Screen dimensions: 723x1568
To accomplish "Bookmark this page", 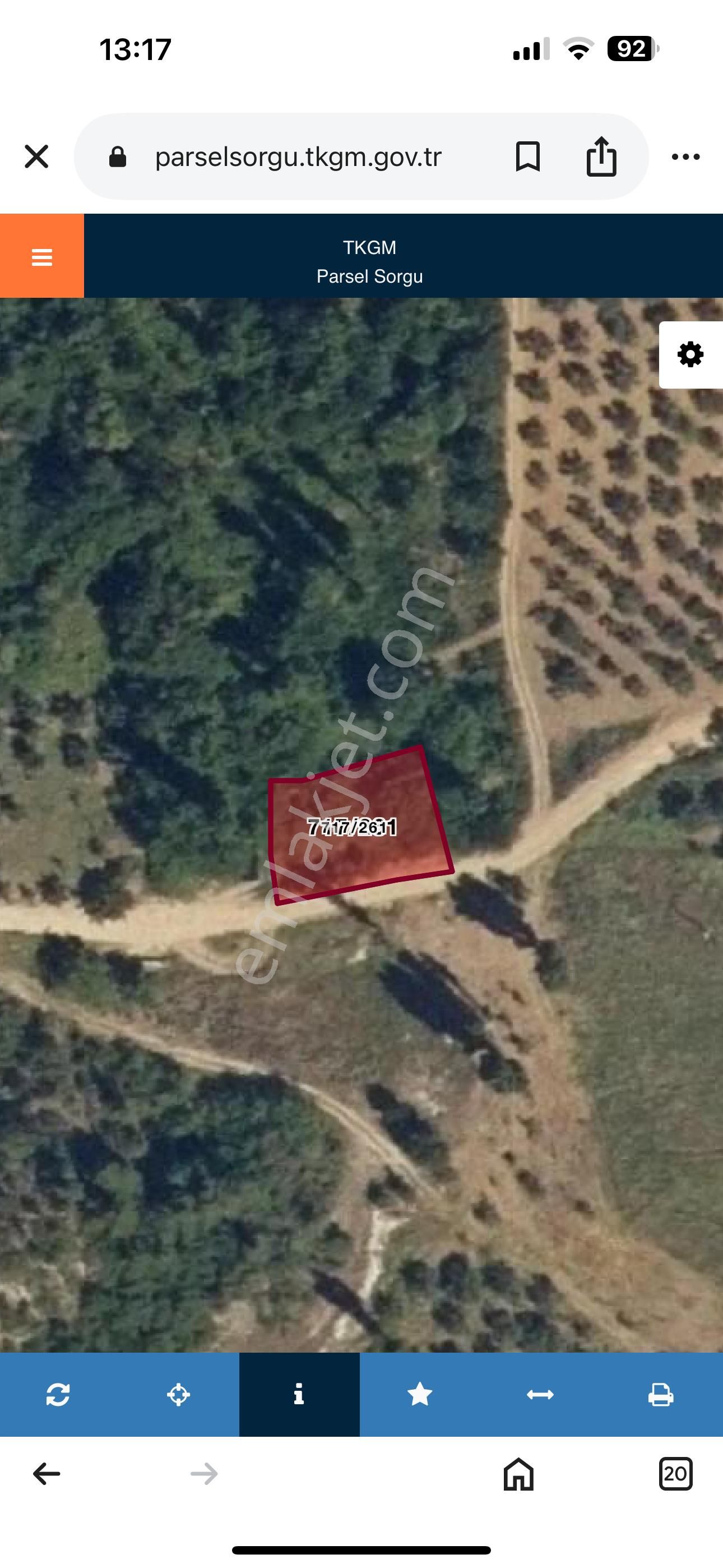I will coord(527,156).
